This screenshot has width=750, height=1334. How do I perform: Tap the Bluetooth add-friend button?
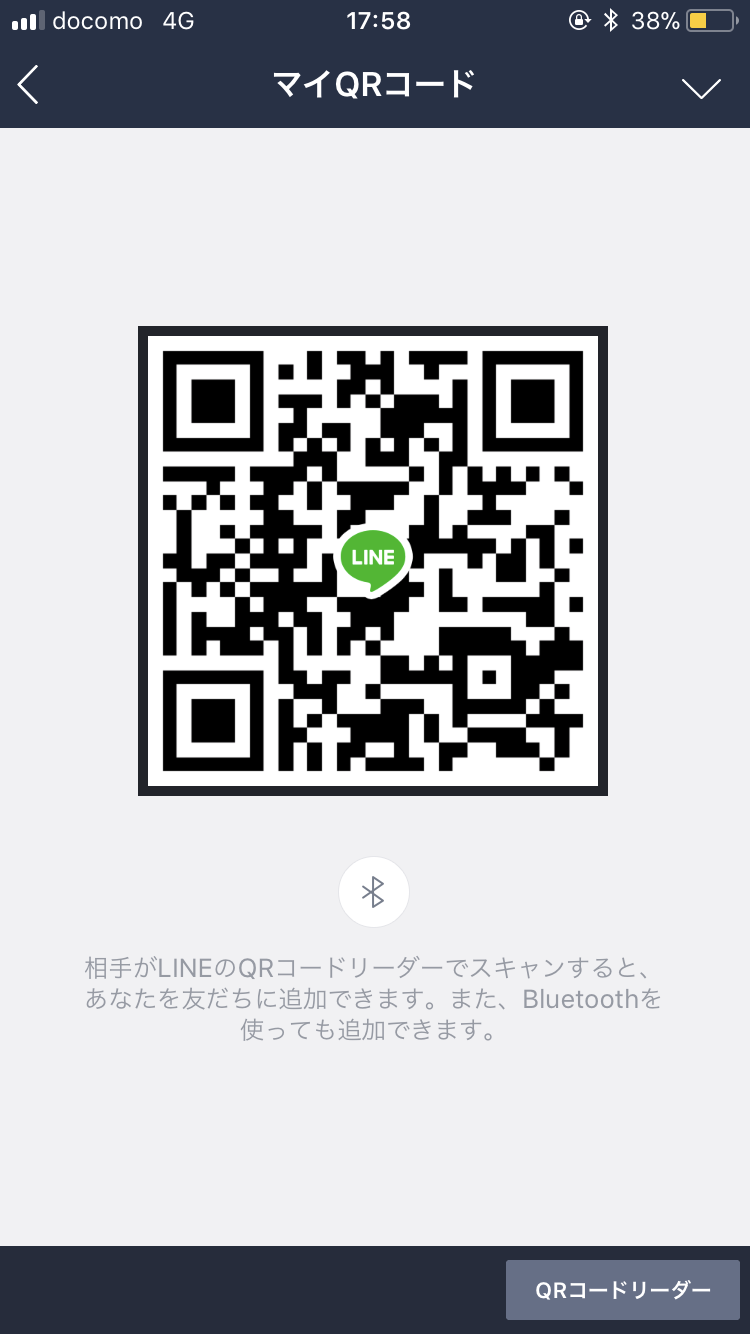[x=373, y=892]
